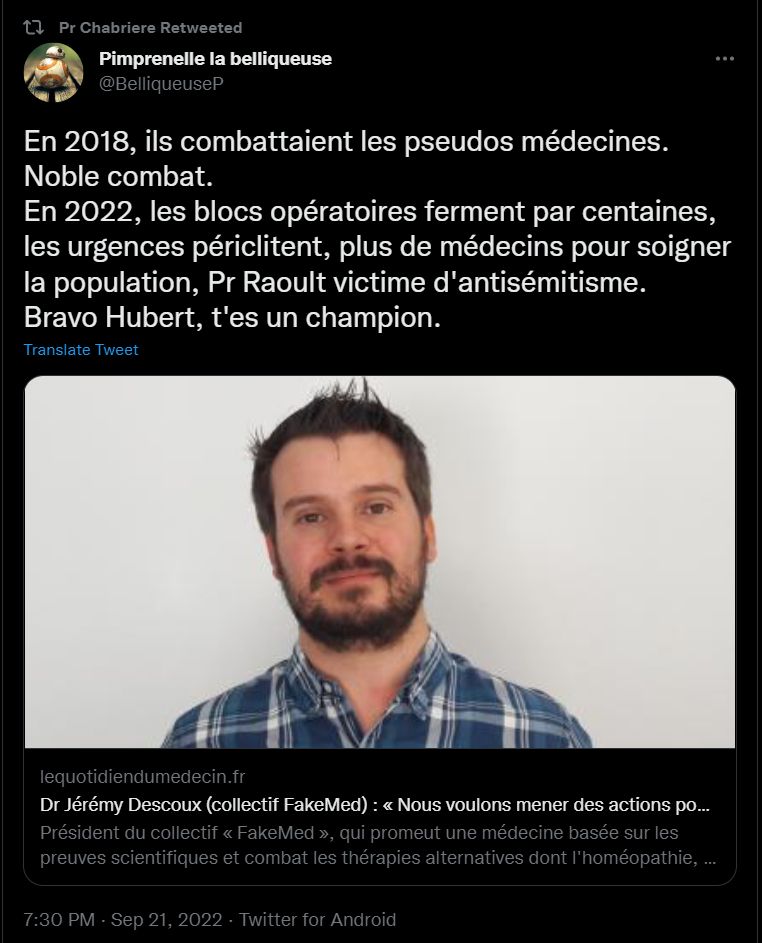Open the @BelliqueuseP handle
The height and width of the screenshot is (943, 762).
161,84
